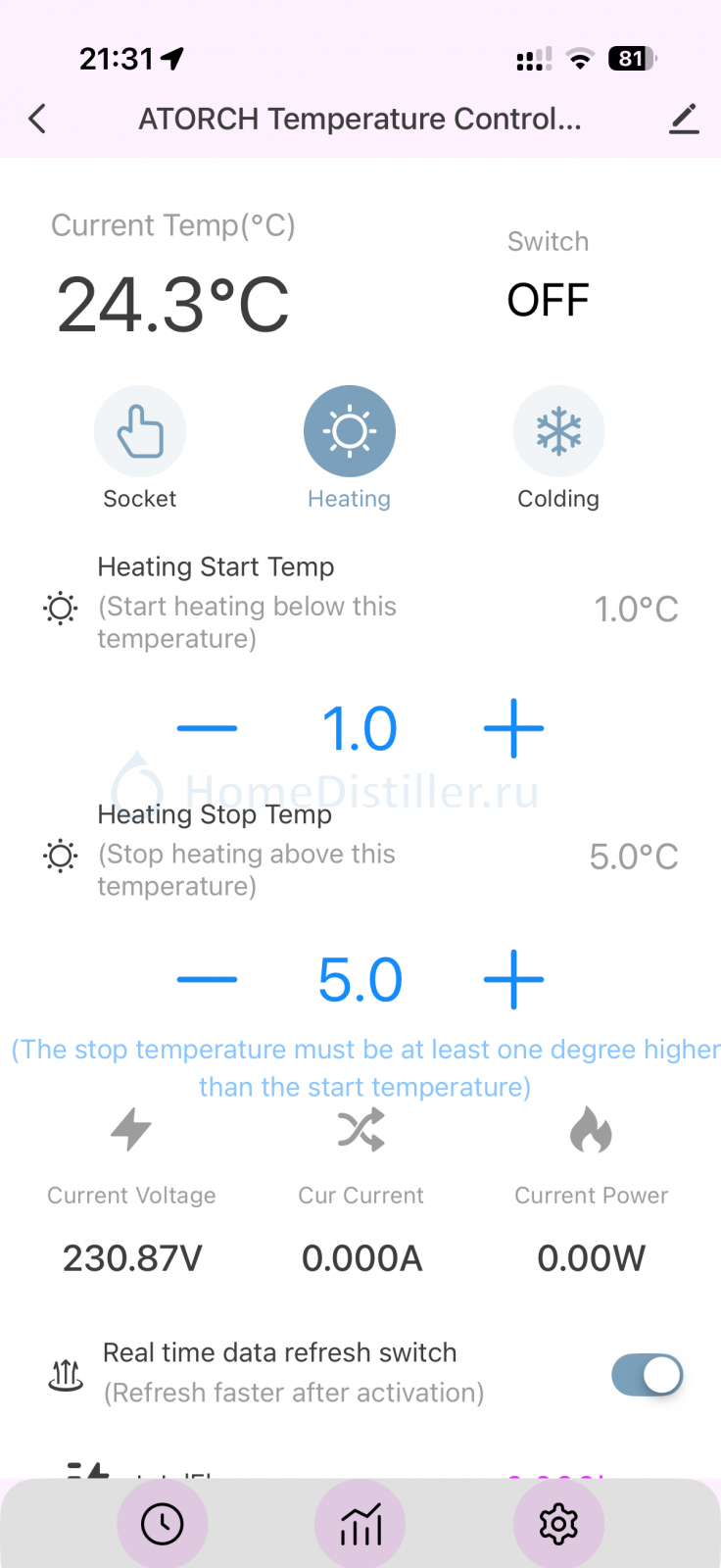This screenshot has width=721, height=1568.
Task: Increase the Heating Stop Temp
Action: pyautogui.click(x=513, y=979)
